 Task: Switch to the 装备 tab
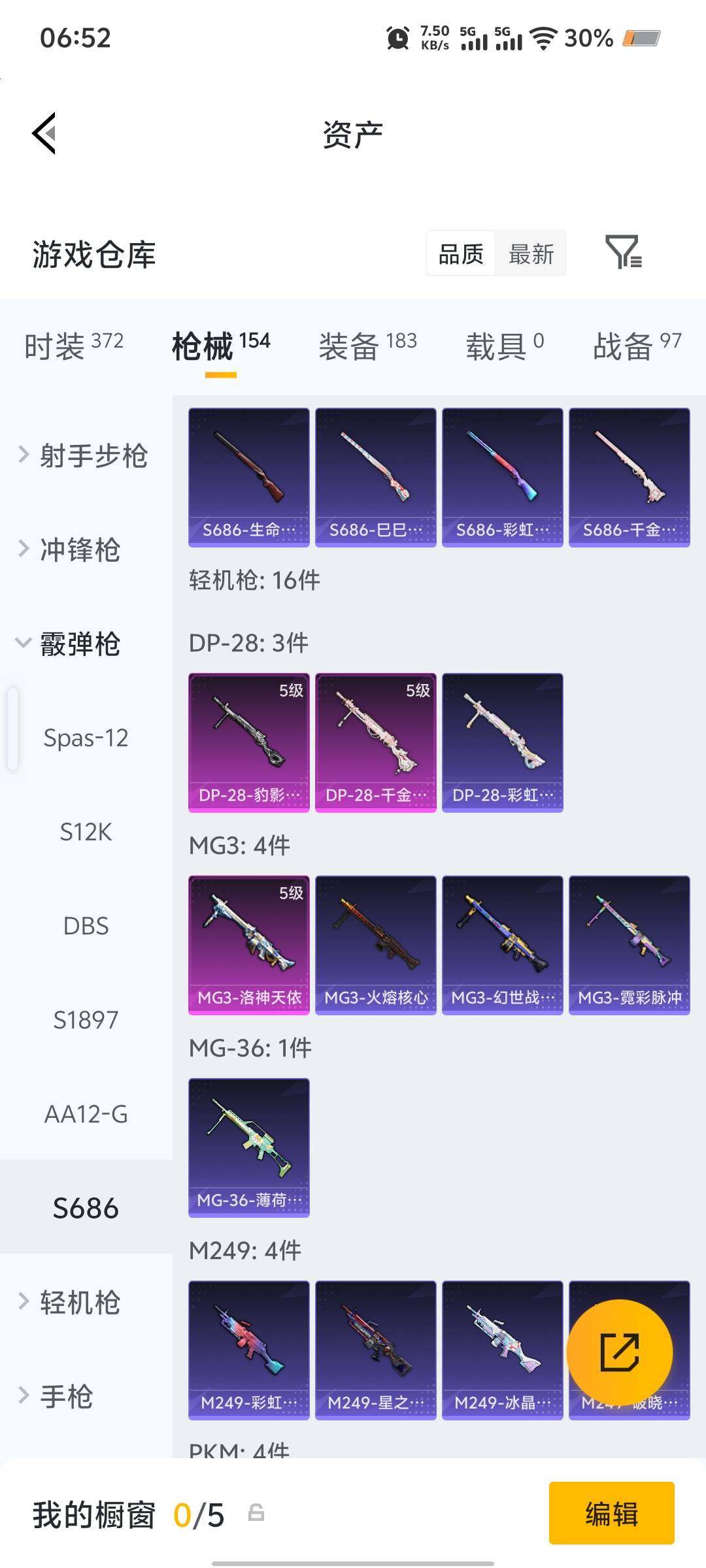point(367,346)
